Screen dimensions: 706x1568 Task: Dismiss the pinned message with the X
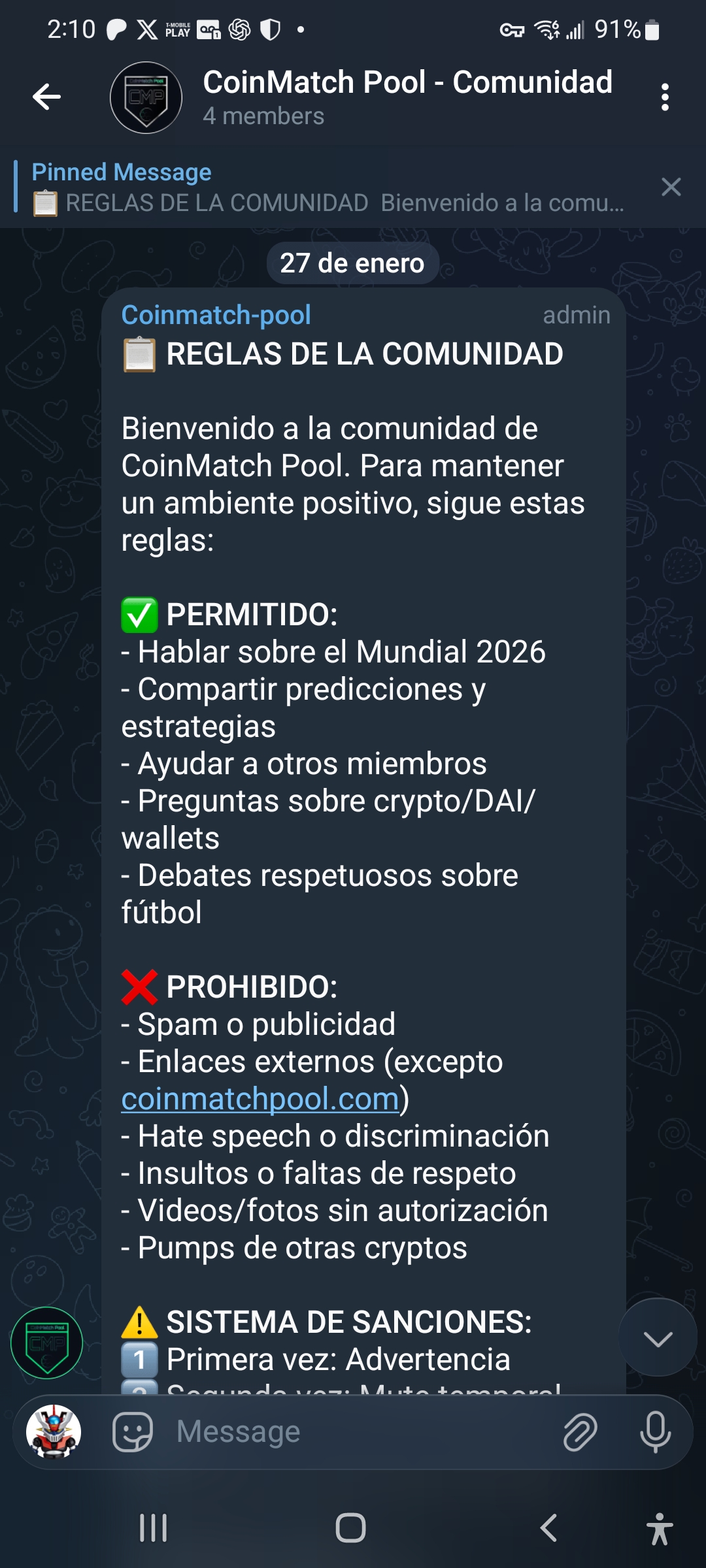click(x=670, y=188)
